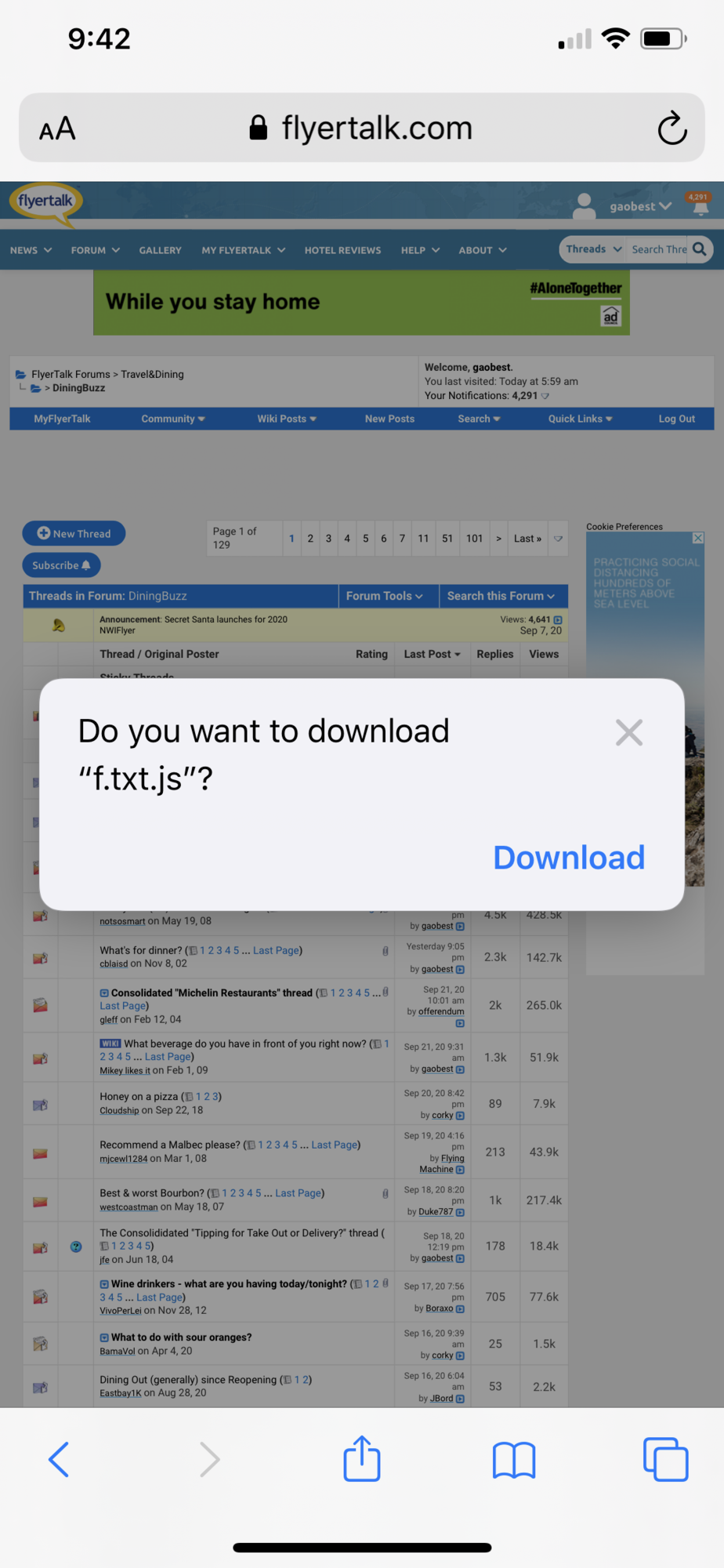The height and width of the screenshot is (1568, 724).
Task: Dismiss the download prompt with the X
Action: tap(629, 732)
